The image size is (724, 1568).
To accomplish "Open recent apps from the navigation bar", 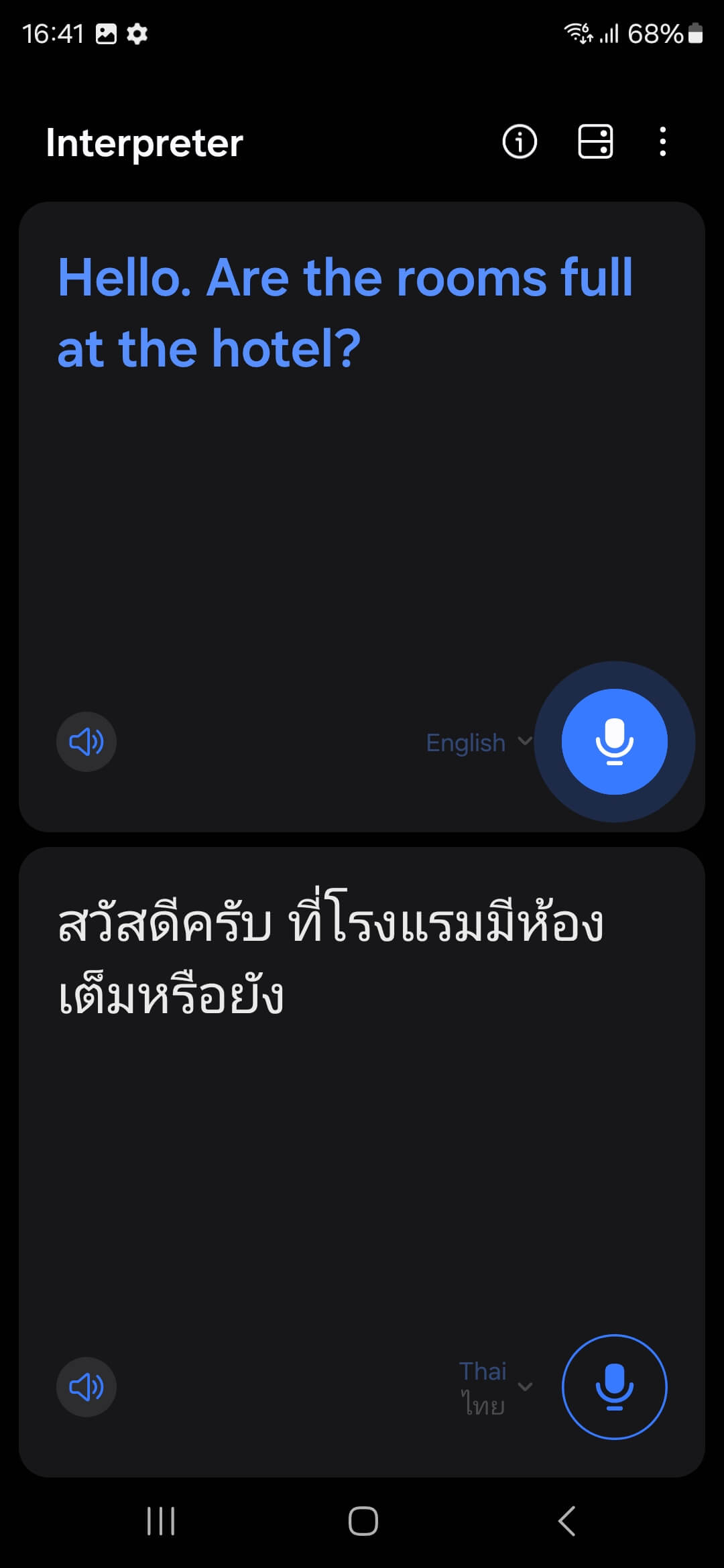I will (161, 1521).
